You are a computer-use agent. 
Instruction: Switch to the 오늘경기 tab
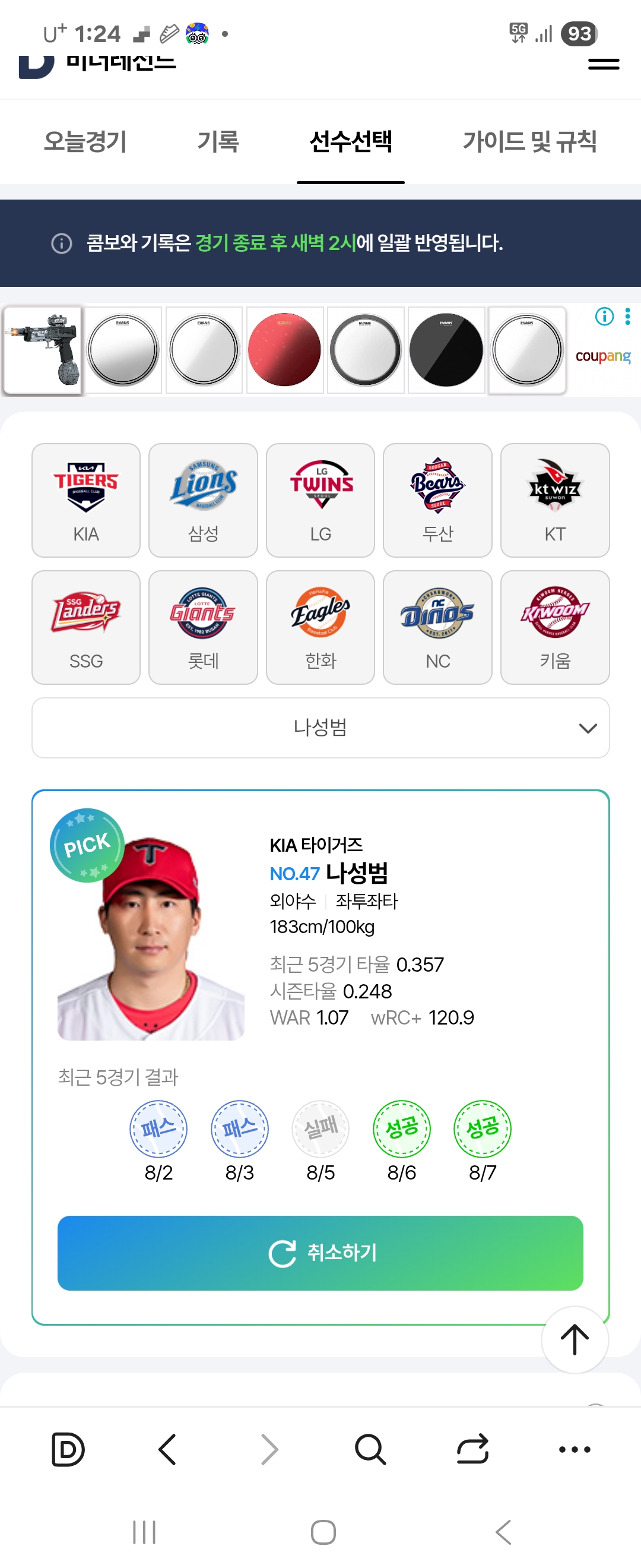[x=85, y=142]
